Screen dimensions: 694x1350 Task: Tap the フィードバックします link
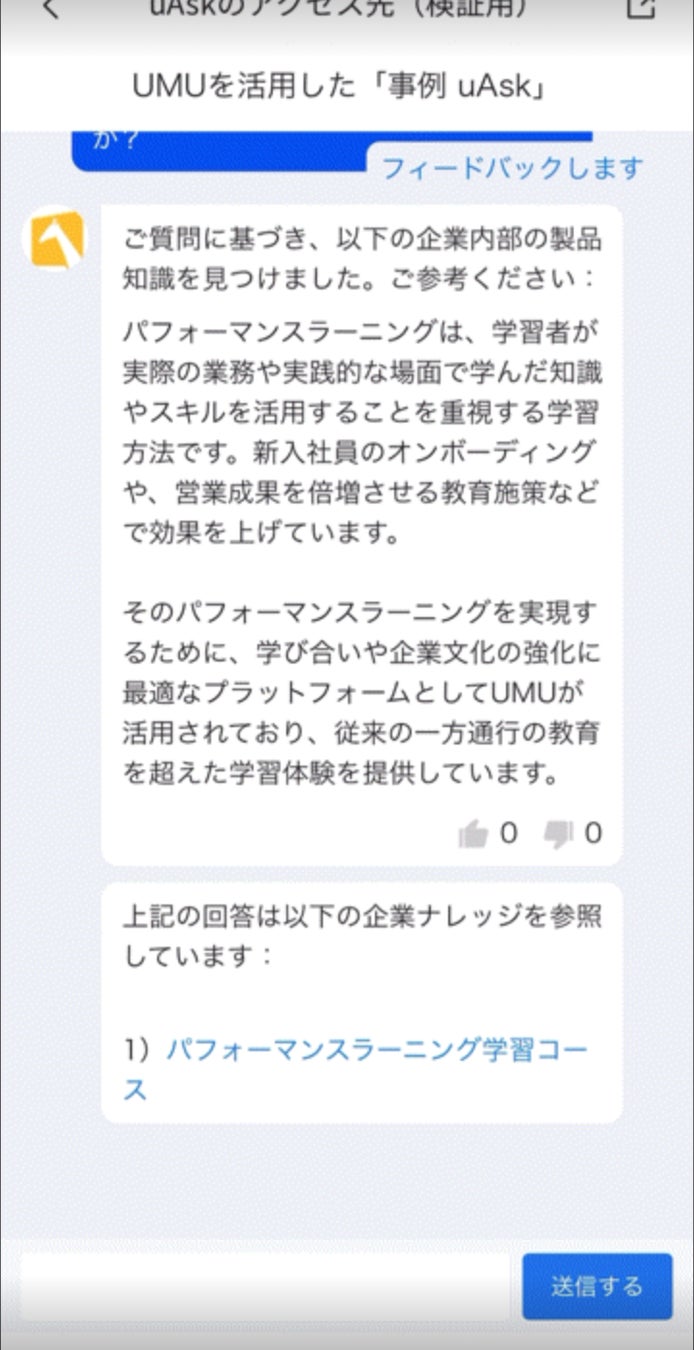click(x=513, y=168)
